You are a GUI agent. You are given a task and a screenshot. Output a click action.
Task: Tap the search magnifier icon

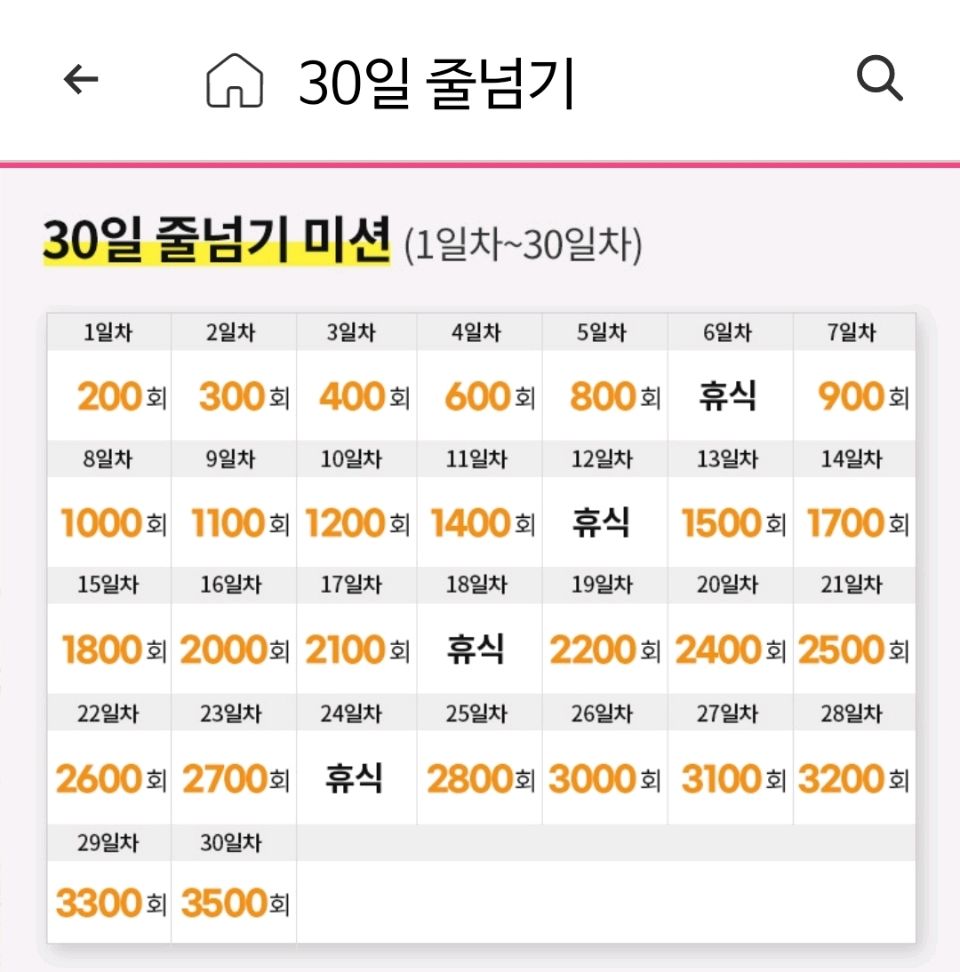coord(879,79)
